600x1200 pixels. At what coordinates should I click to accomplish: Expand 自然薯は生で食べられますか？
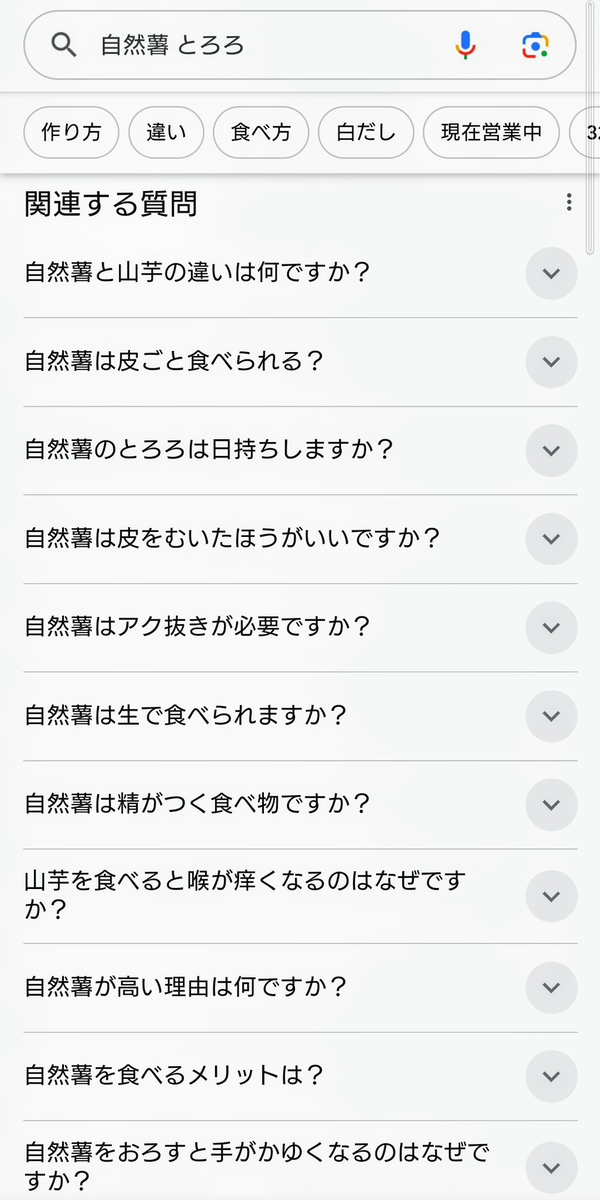click(x=300, y=716)
